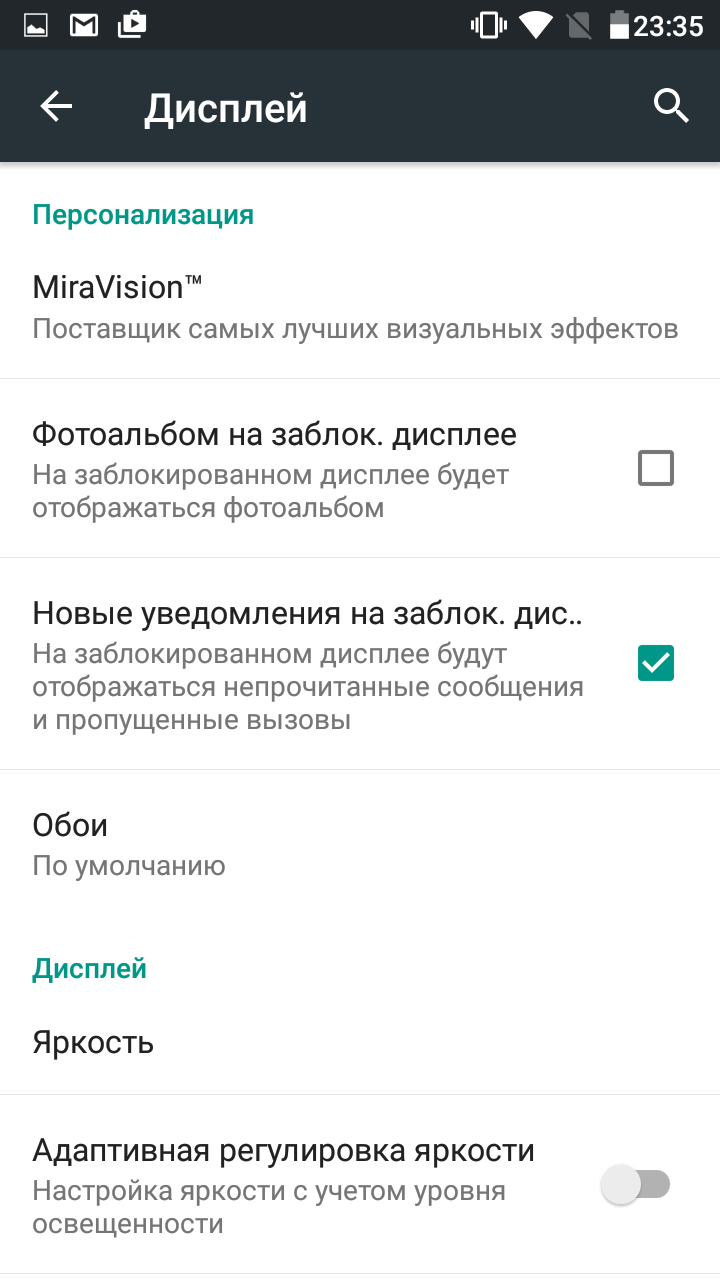Open the Обои wallpaper setting
The image size is (720, 1280).
coord(360,844)
